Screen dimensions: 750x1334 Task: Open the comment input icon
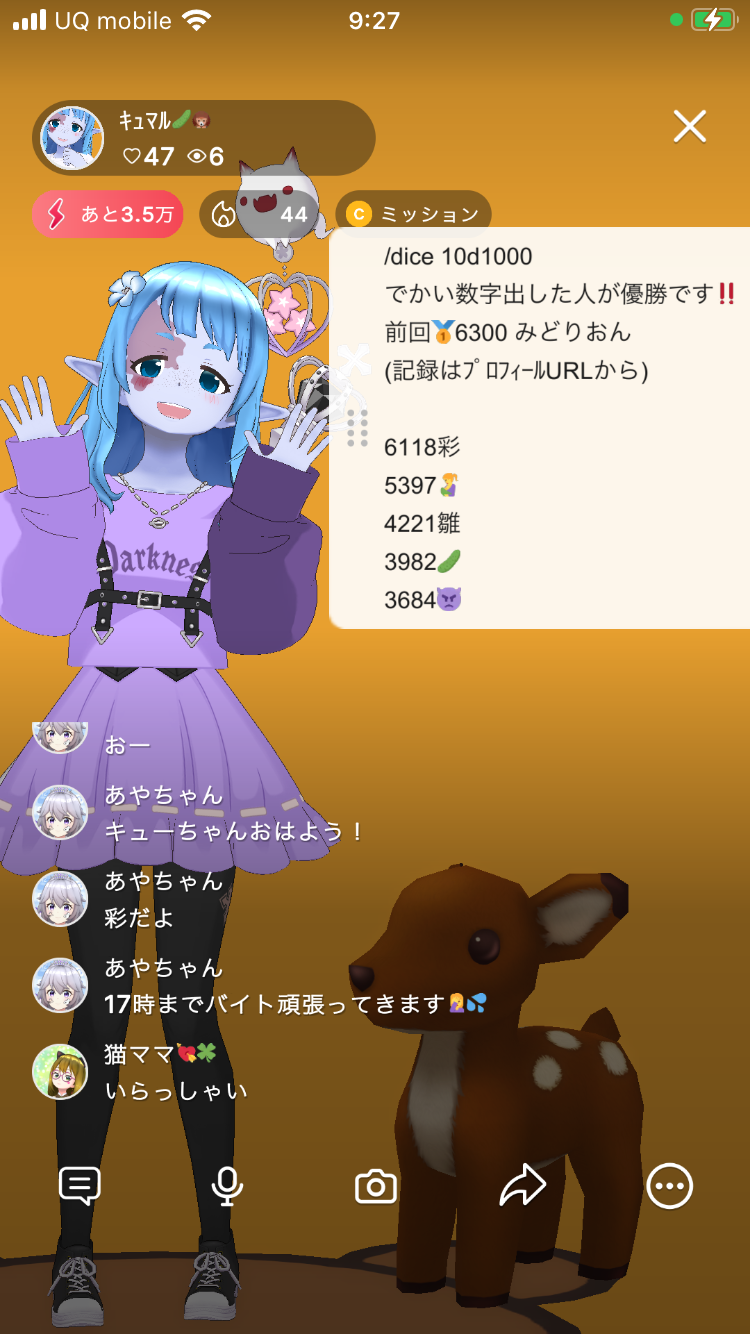pos(80,1187)
